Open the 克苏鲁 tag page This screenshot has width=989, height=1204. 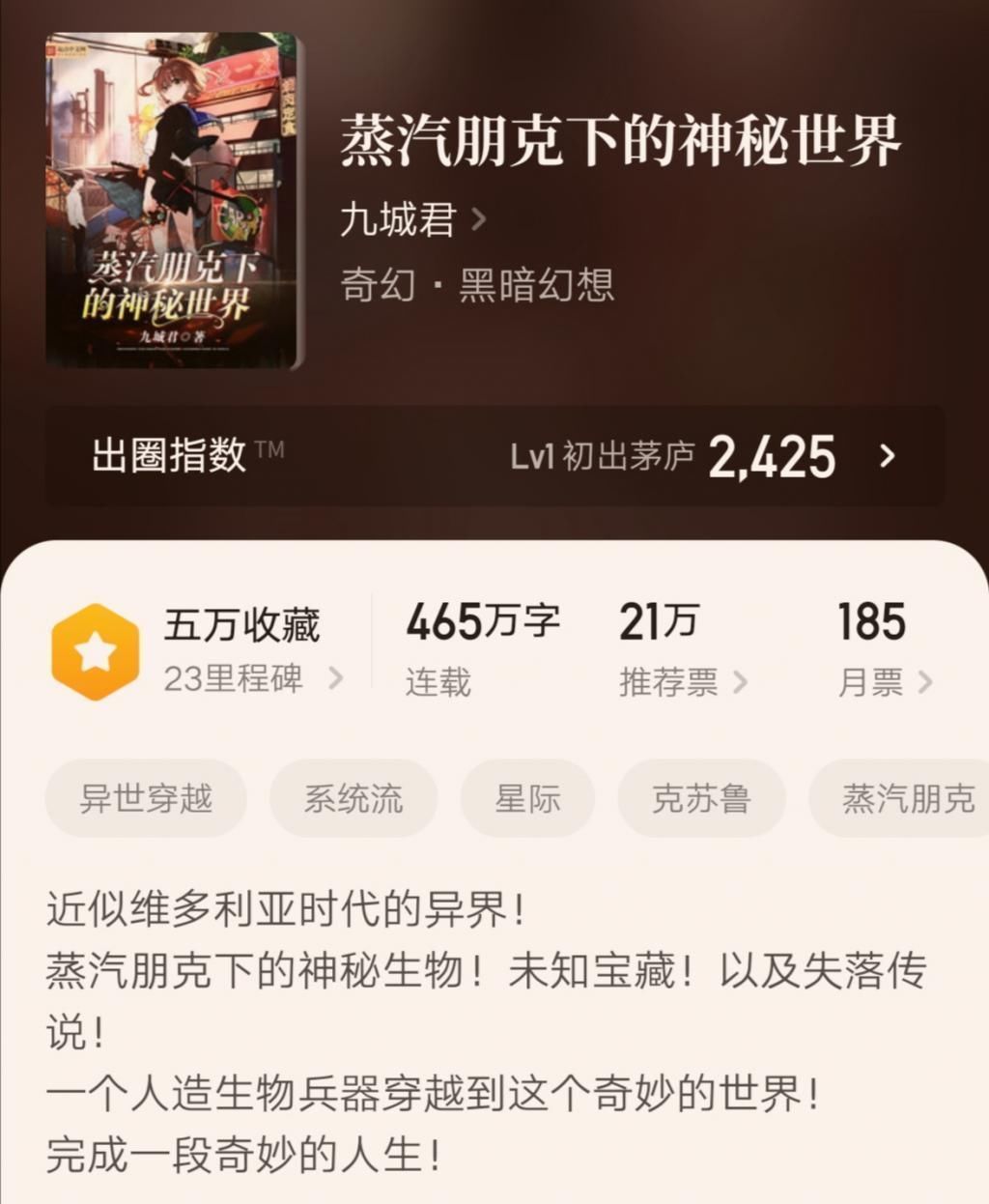[701, 798]
